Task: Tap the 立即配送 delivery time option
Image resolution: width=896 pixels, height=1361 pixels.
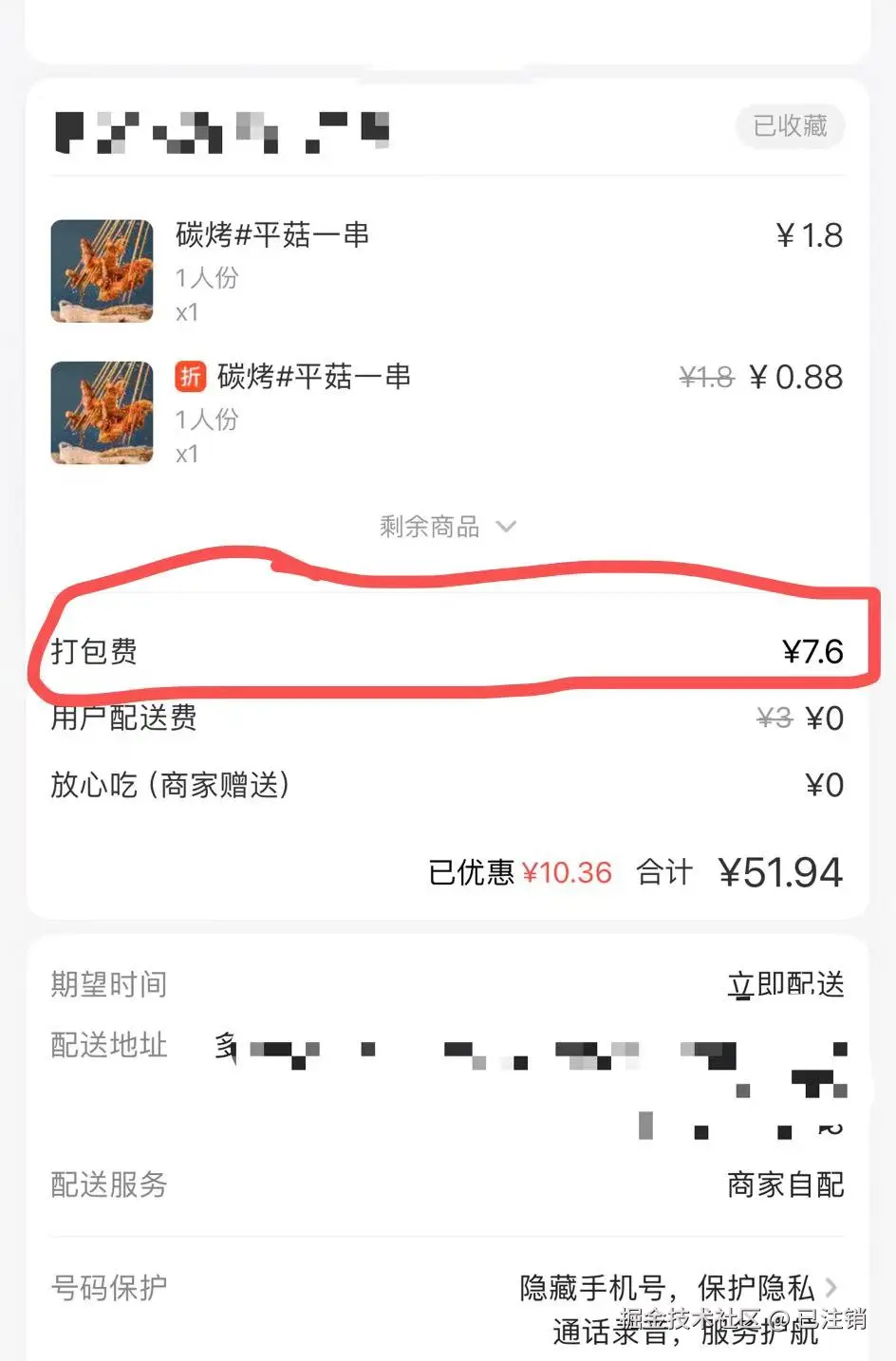Action: pos(786,984)
